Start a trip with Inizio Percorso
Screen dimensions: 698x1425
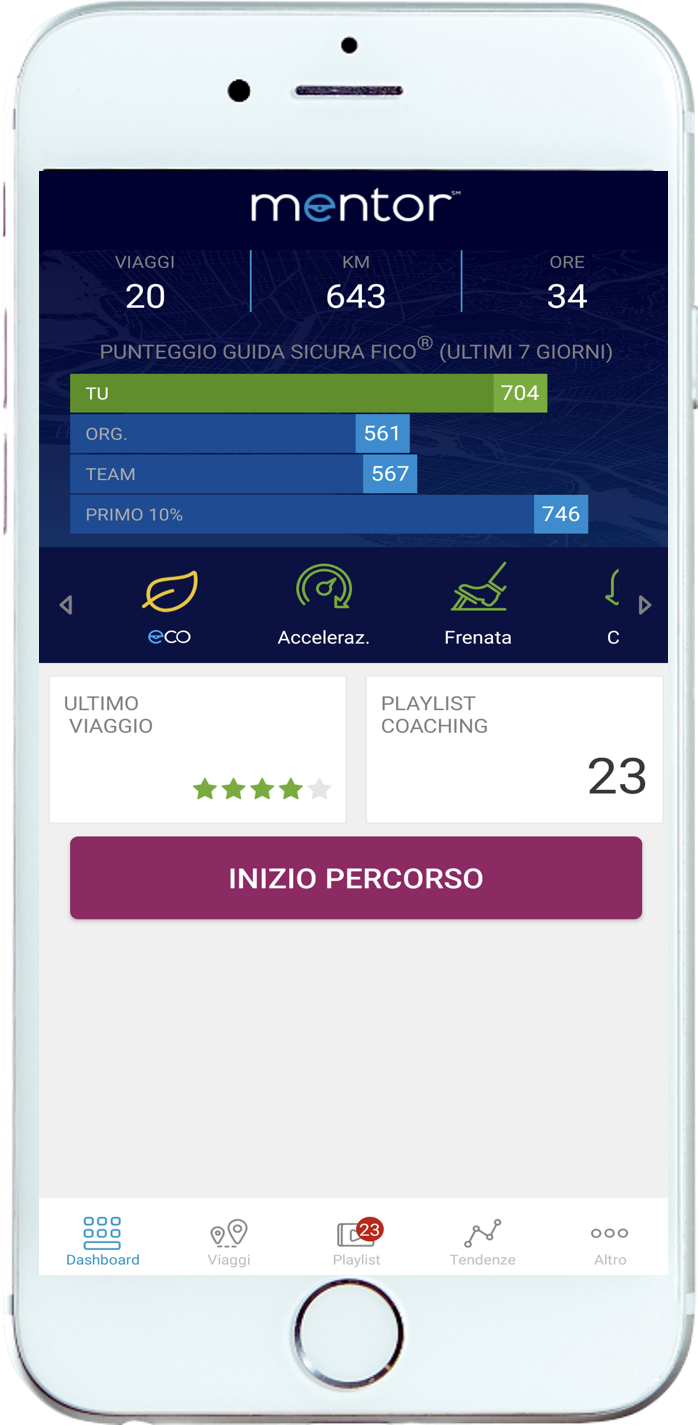coord(355,878)
